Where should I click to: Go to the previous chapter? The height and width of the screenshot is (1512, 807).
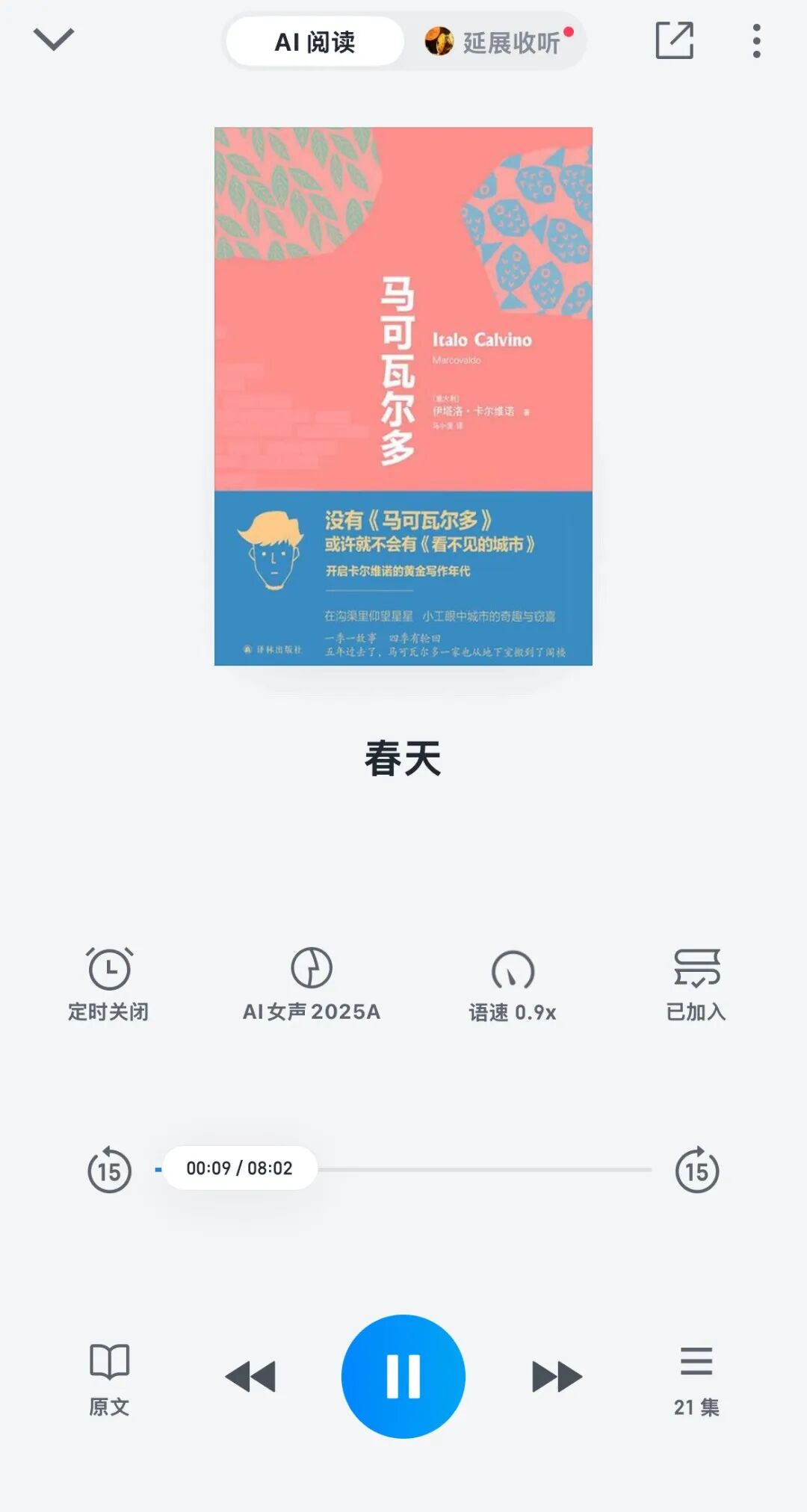click(250, 1376)
